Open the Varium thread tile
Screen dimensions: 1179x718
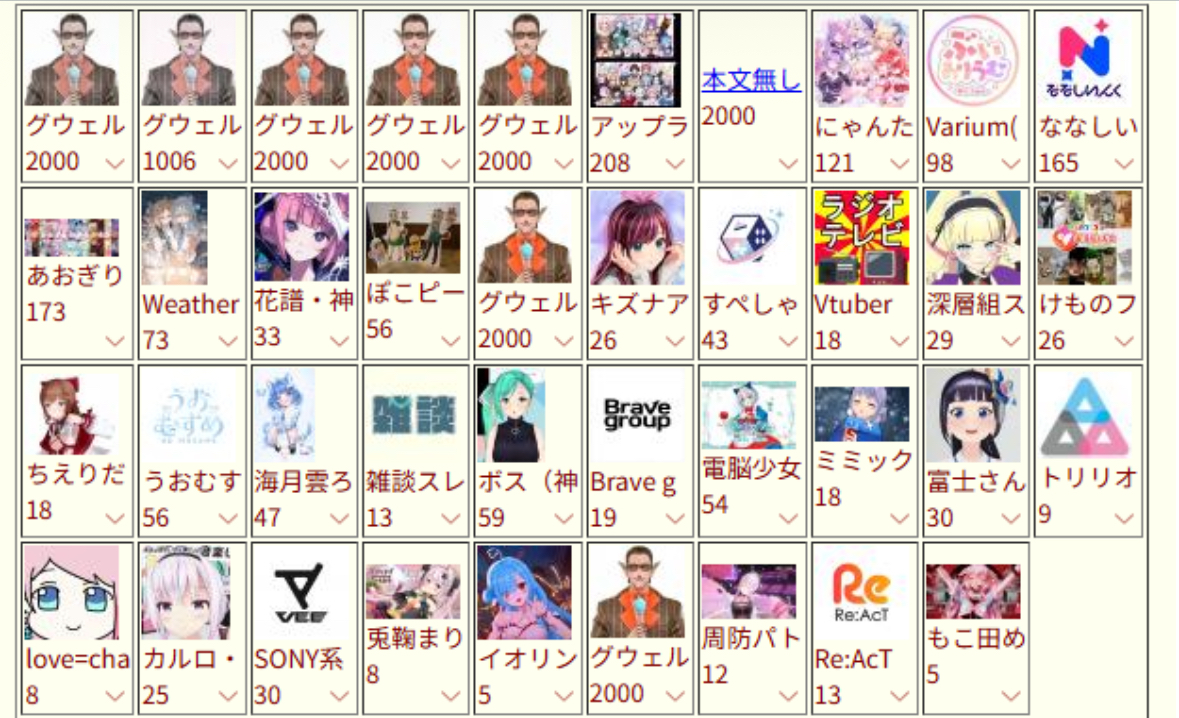coord(972,62)
